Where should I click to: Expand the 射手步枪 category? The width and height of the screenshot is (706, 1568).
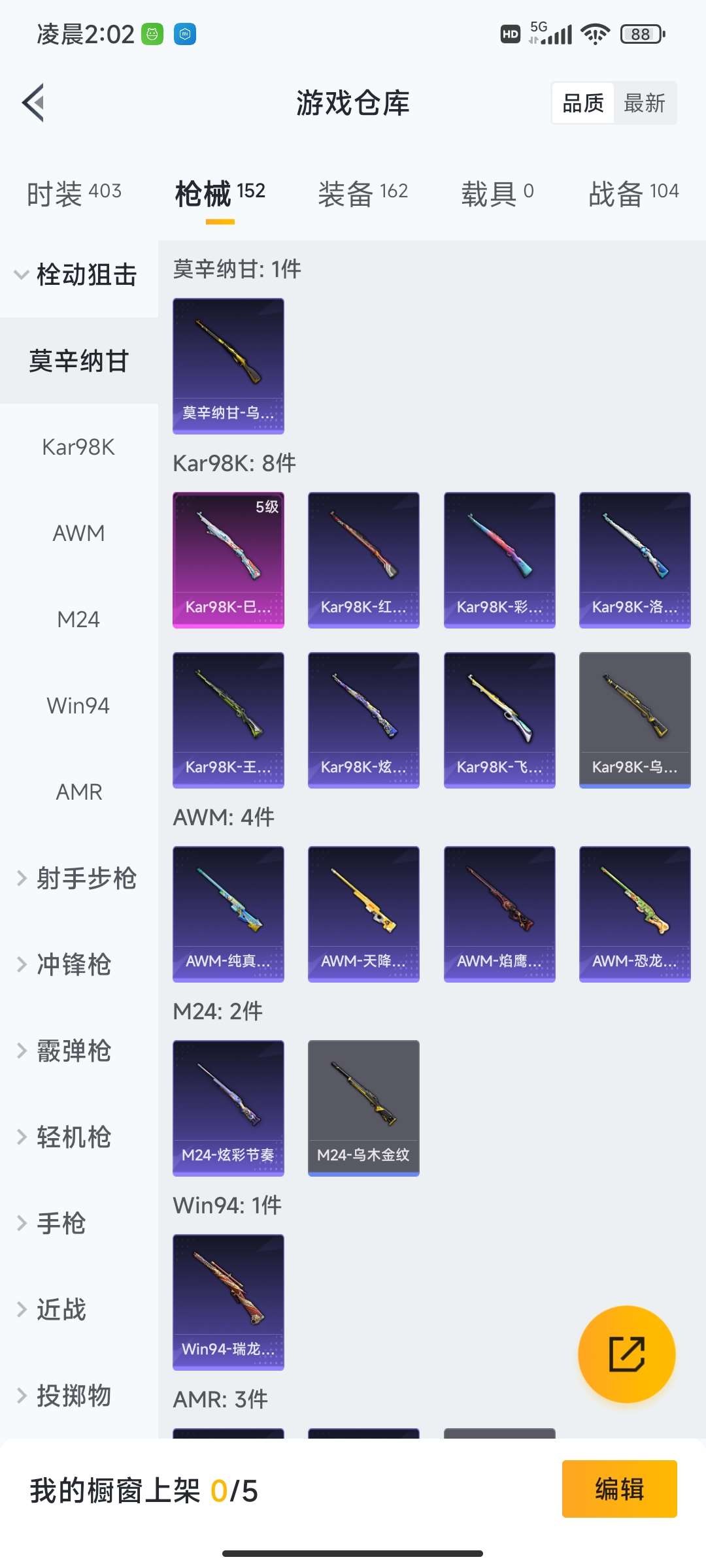[x=78, y=879]
